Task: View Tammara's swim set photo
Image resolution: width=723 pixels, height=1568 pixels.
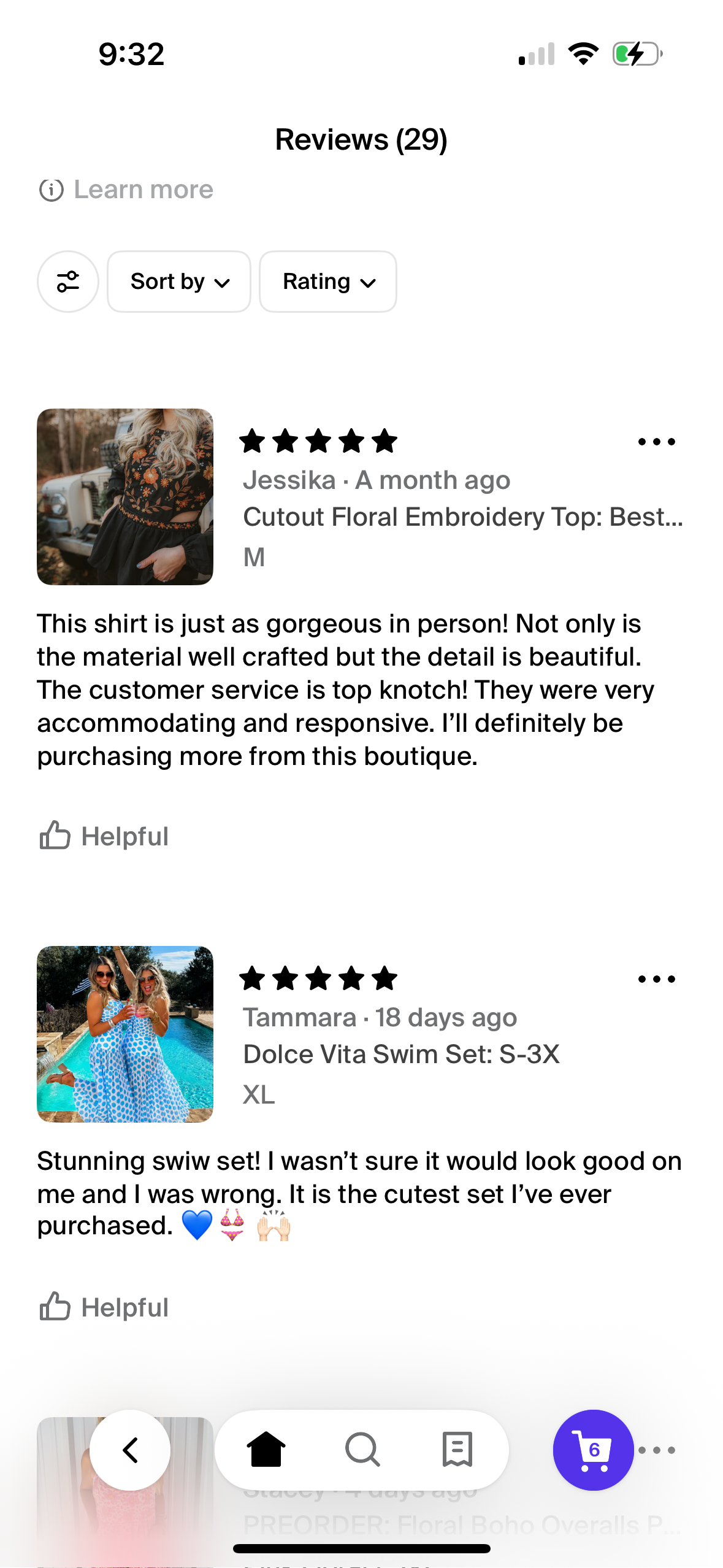Action: tap(125, 1034)
